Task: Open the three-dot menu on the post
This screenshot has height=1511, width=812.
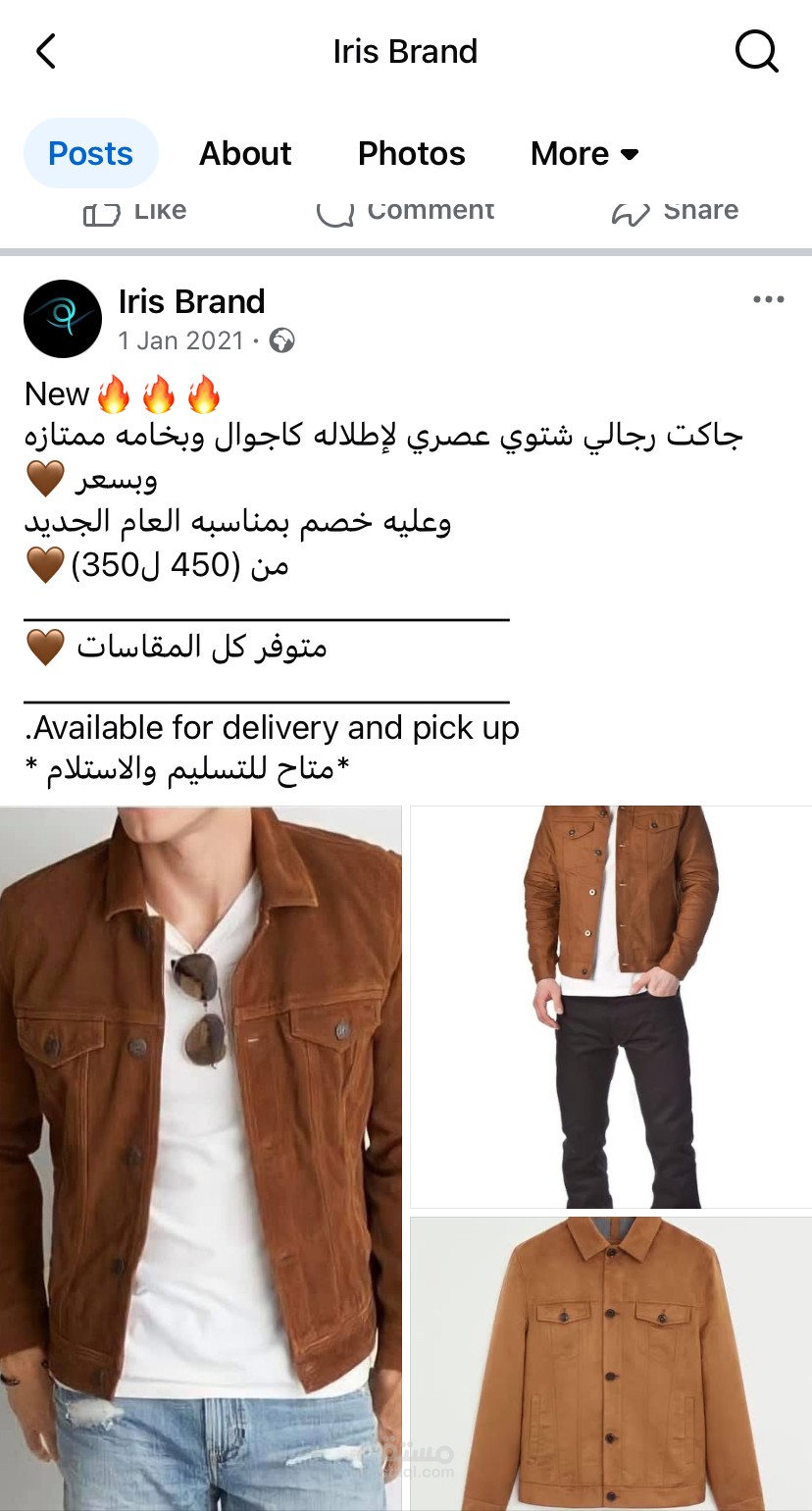Action: tap(768, 300)
